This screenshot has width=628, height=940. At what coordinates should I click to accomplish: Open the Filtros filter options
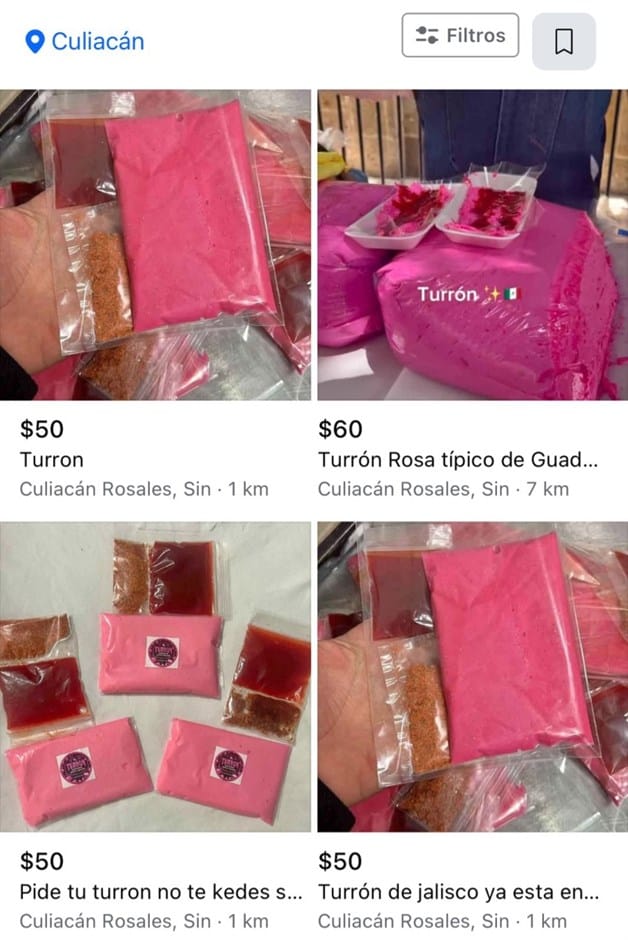[460, 36]
